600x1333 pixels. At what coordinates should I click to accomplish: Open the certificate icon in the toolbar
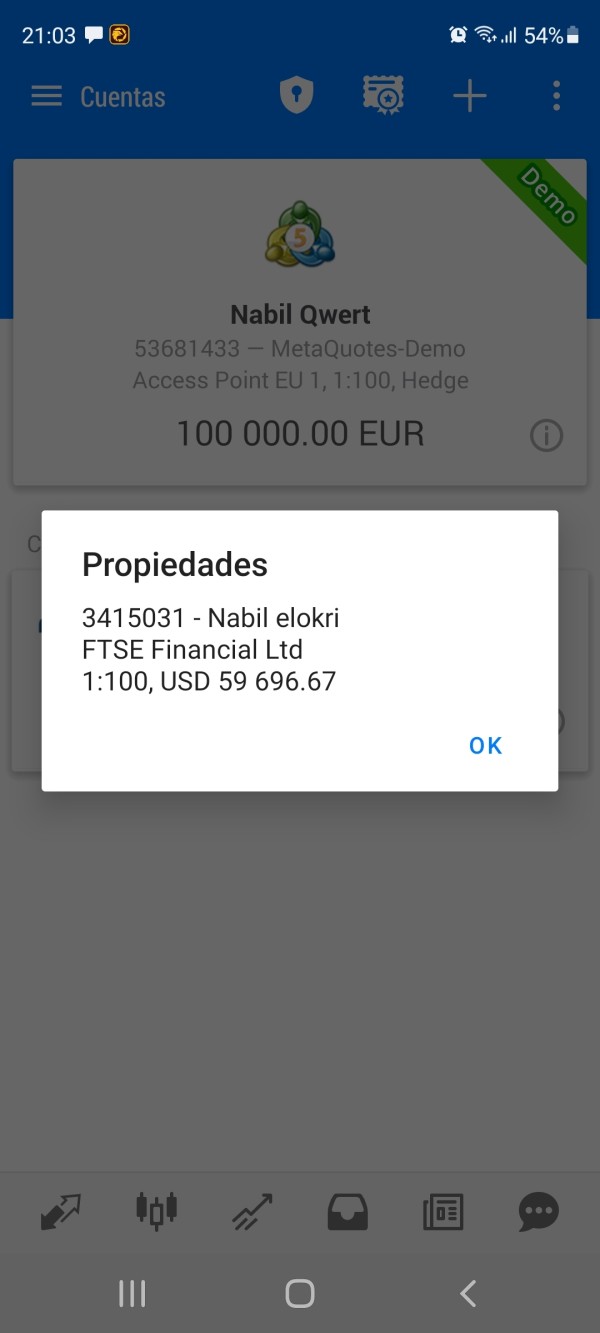point(383,96)
